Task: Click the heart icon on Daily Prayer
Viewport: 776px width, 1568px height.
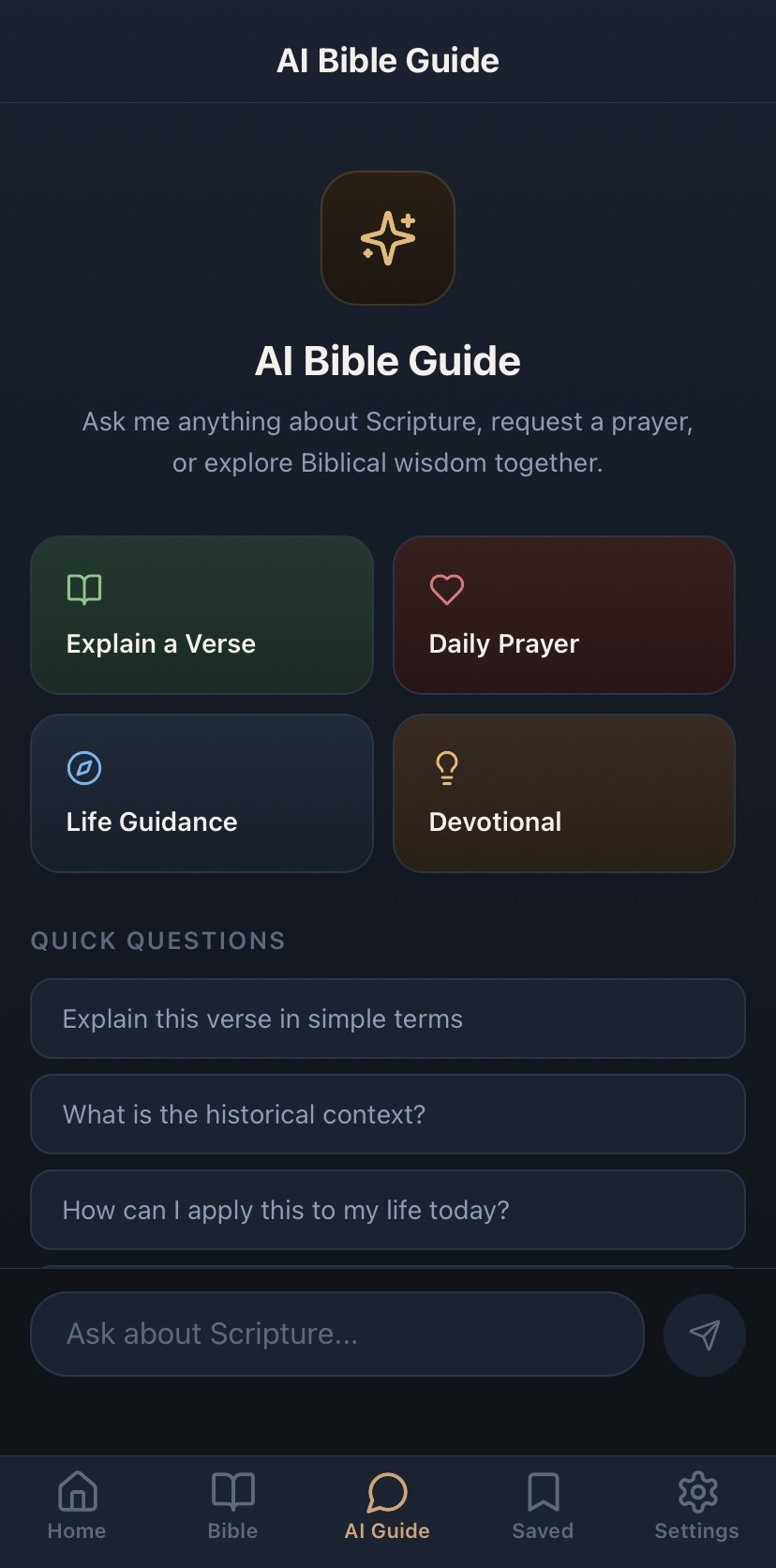Action: 447,589
